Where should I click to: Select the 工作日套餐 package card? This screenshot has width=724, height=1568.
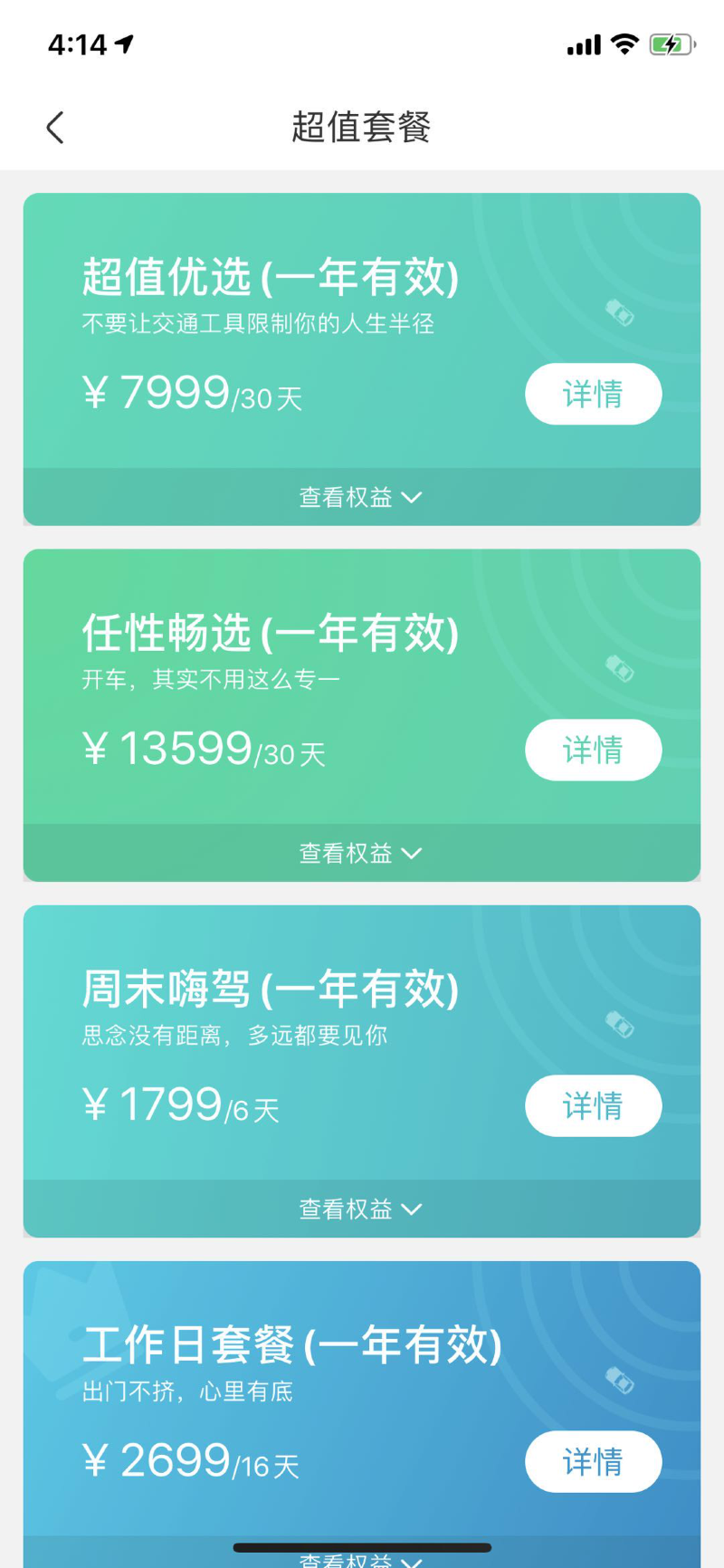(x=362, y=1399)
